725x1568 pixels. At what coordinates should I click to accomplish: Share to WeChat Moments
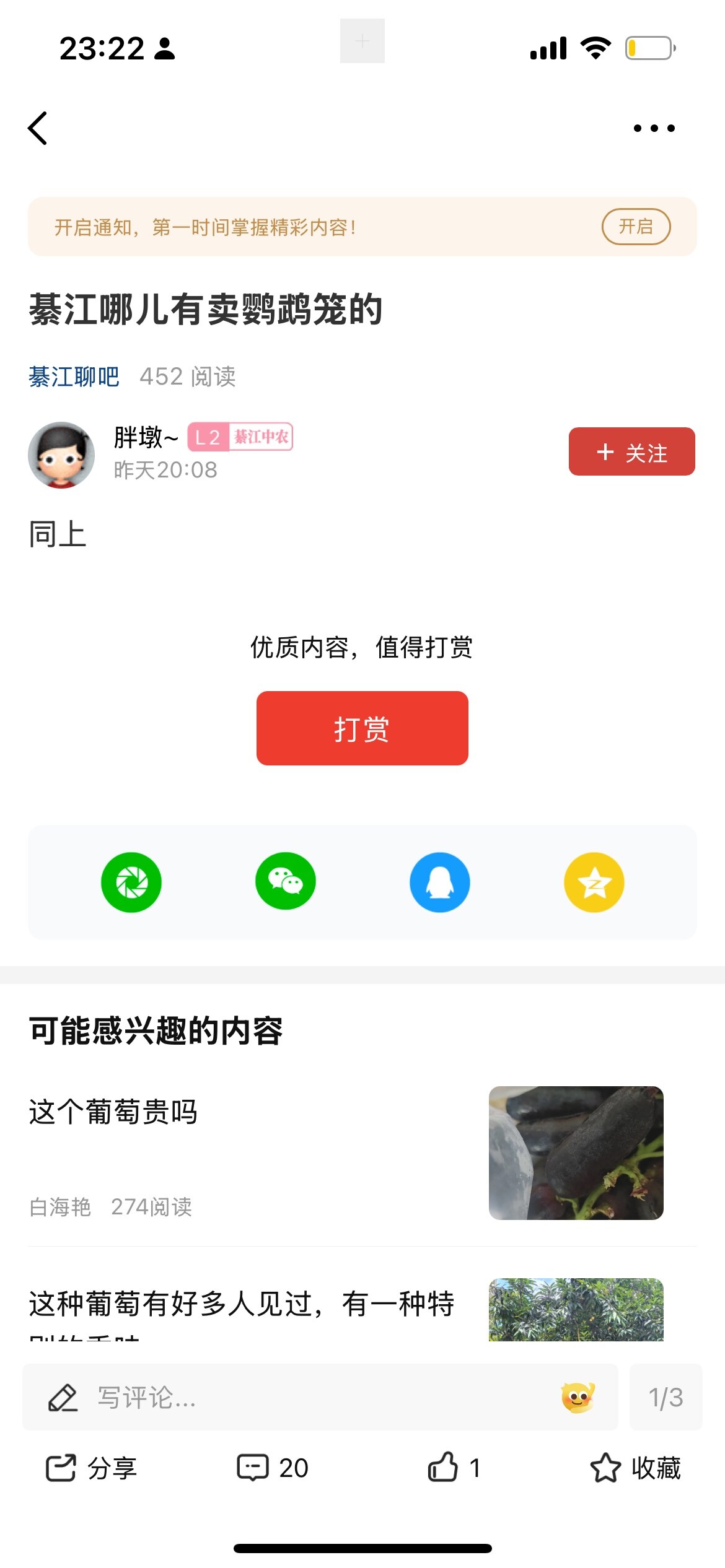point(131,882)
